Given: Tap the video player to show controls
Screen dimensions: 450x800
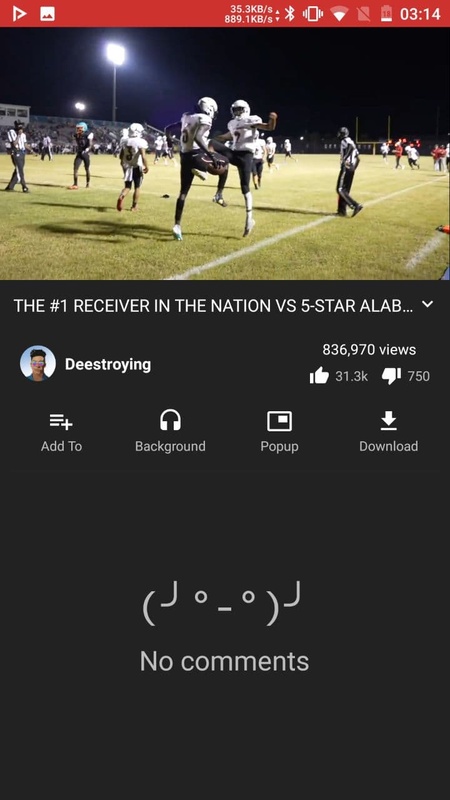Looking at the screenshot, I should click(x=225, y=154).
